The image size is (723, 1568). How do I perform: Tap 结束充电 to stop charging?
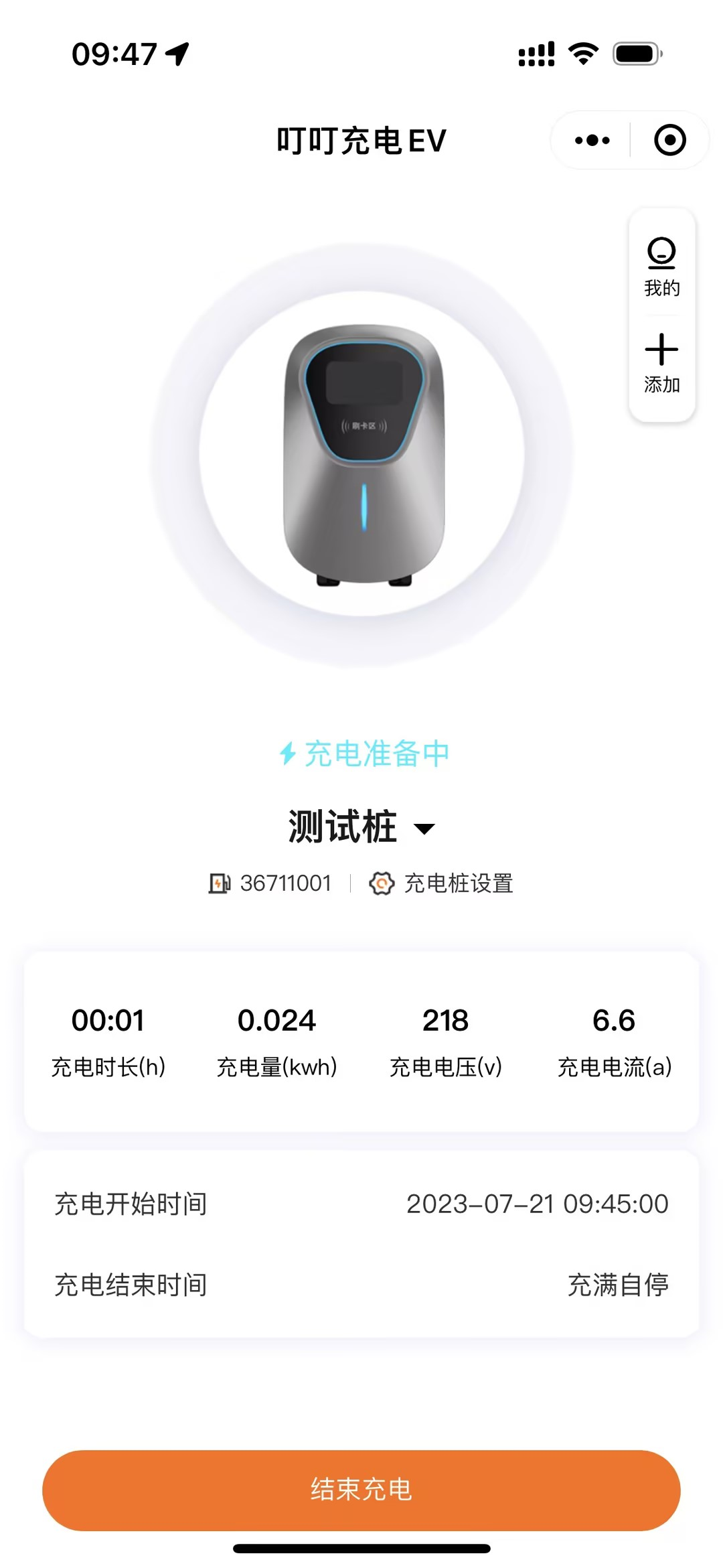[x=361, y=1490]
